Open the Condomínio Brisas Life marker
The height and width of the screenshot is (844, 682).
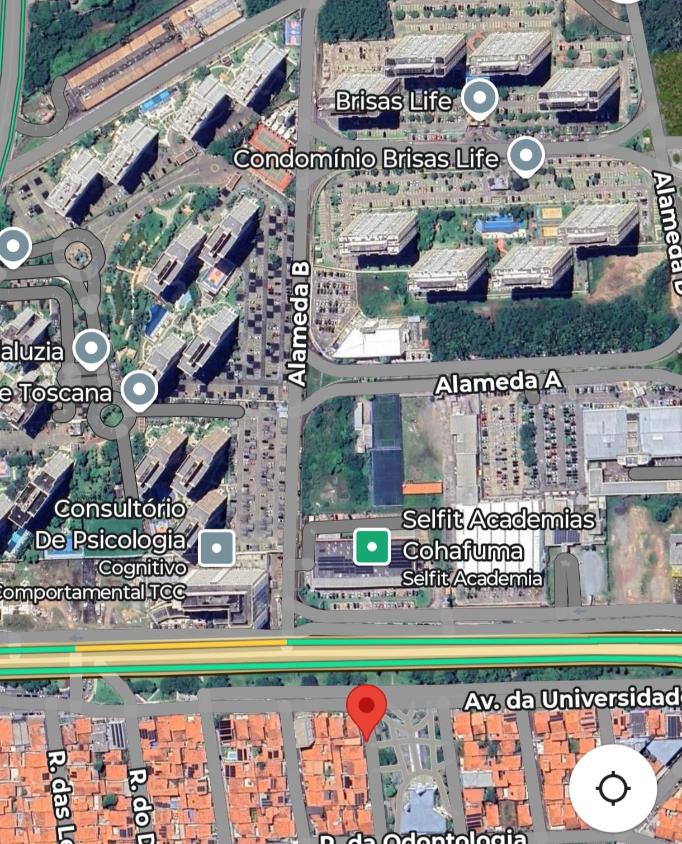tap(525, 156)
